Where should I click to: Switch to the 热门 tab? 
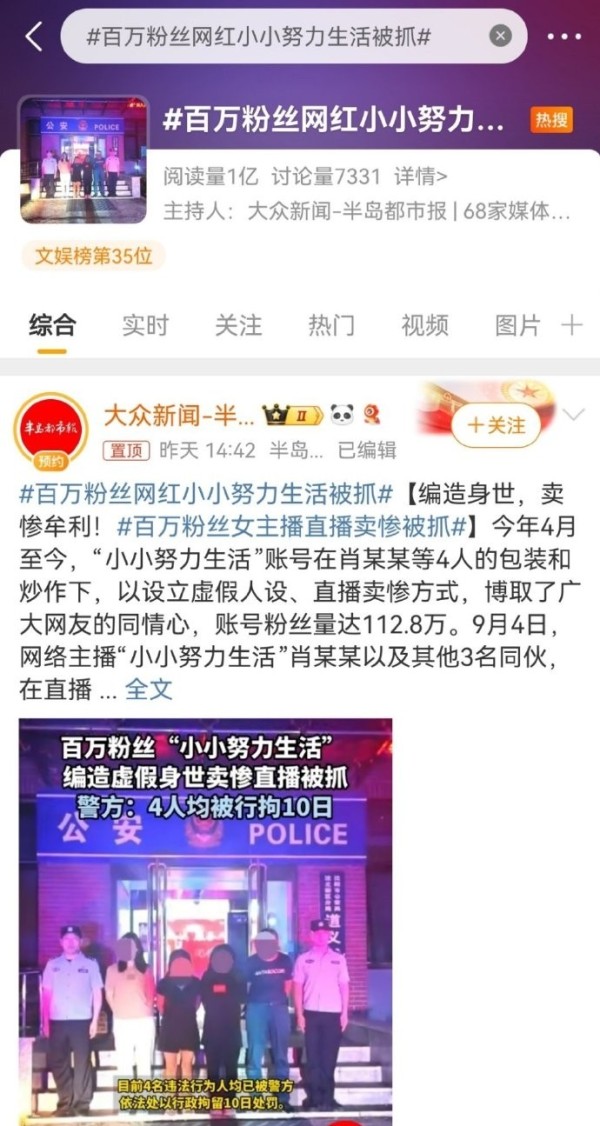point(331,325)
